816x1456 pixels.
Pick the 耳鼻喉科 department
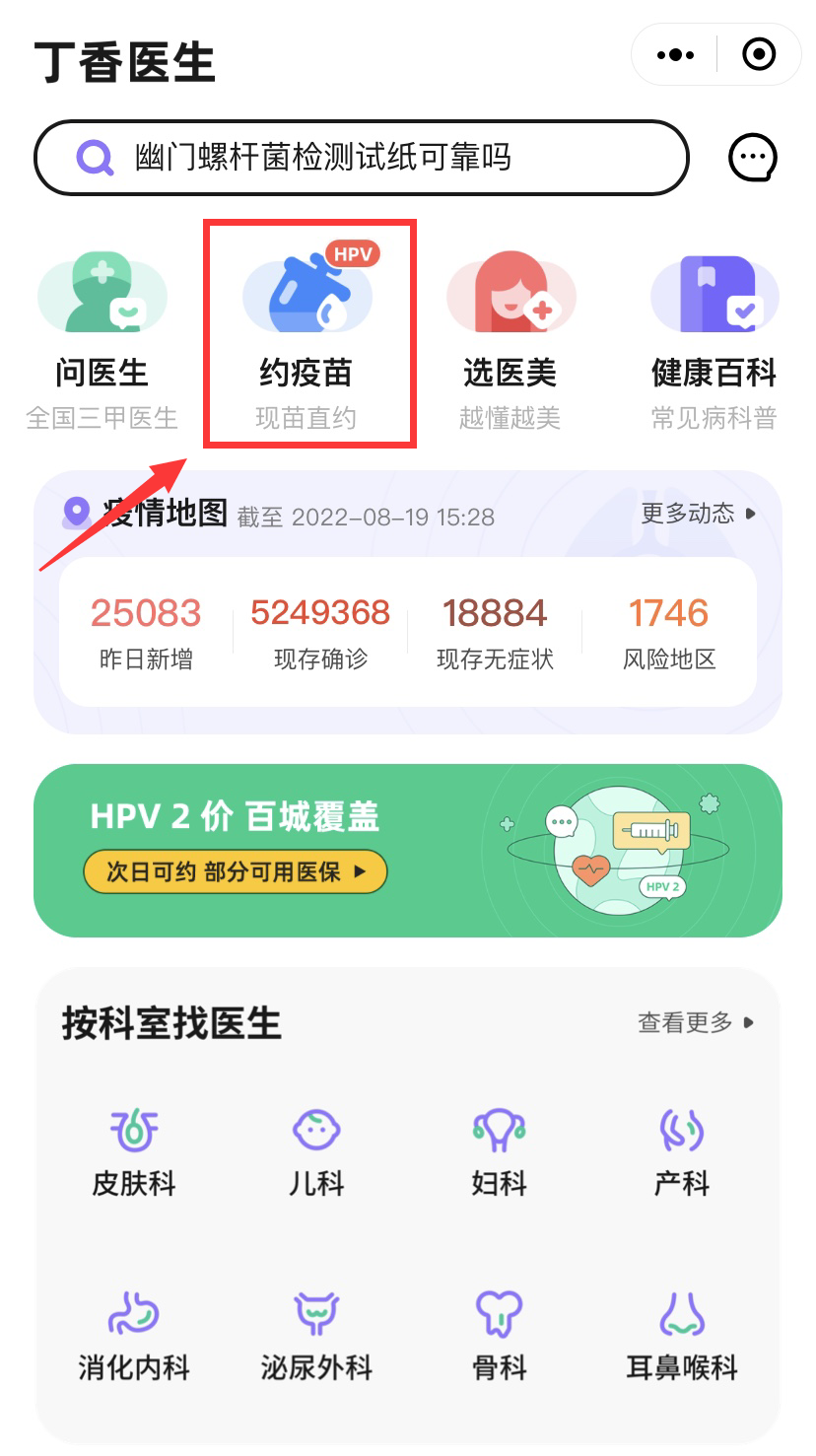click(x=681, y=1337)
